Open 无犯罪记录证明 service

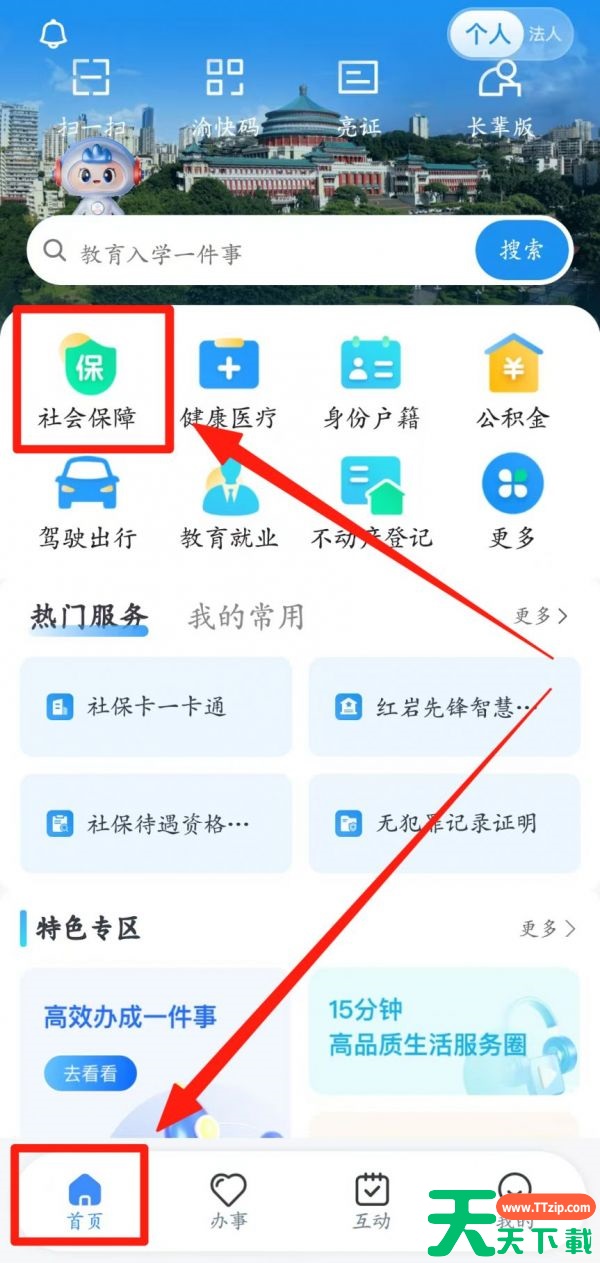(x=443, y=823)
